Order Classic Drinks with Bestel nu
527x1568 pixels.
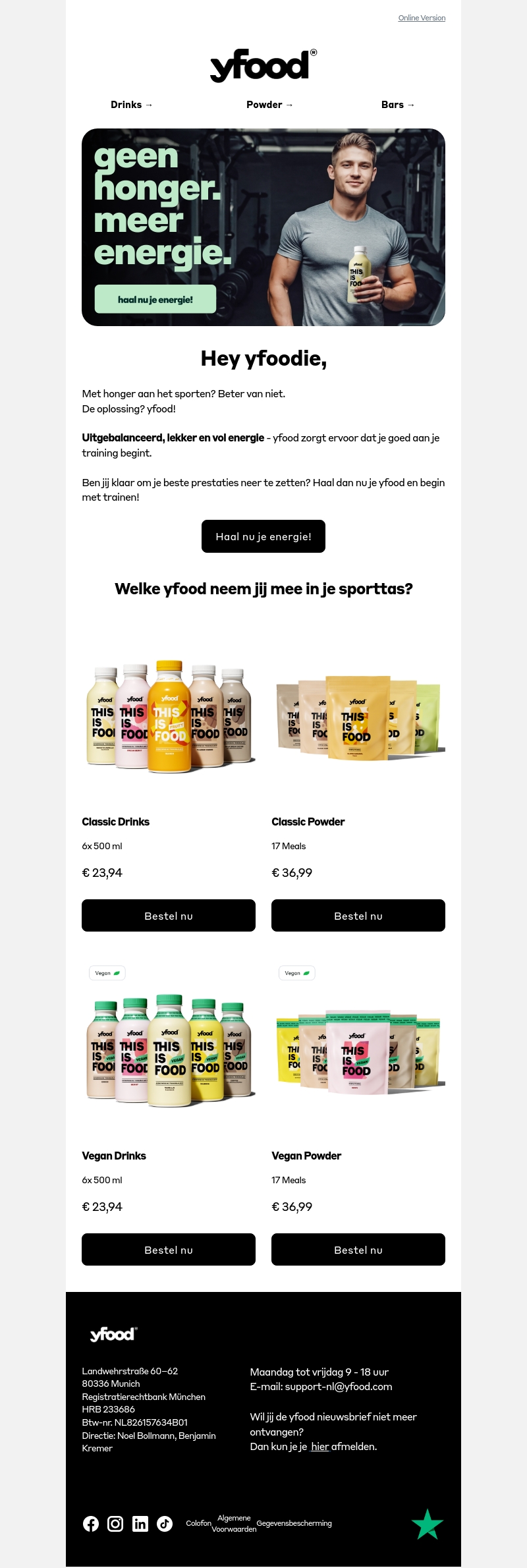pos(169,916)
